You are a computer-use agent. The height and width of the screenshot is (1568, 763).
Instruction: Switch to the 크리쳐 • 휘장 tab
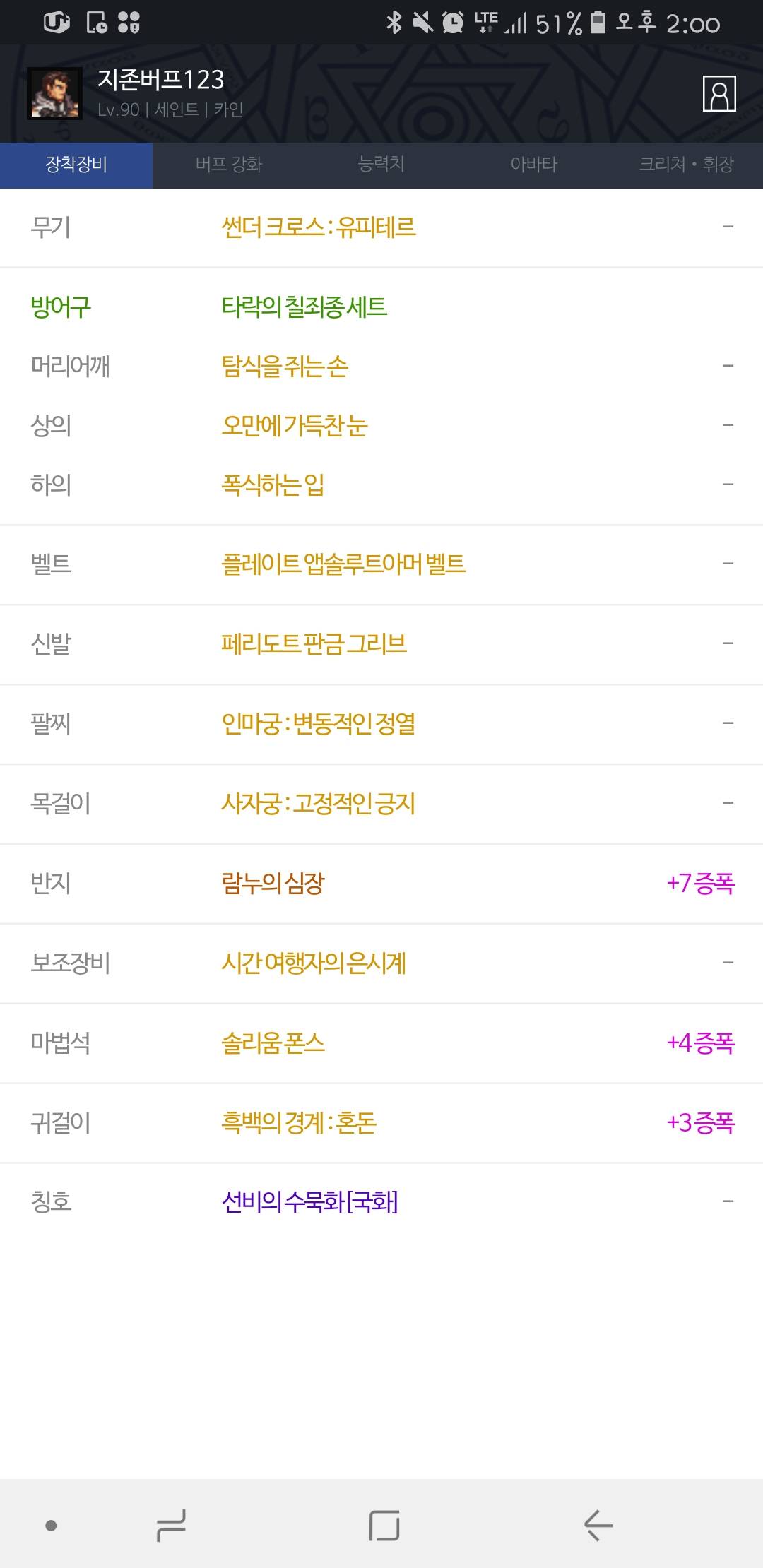[x=687, y=165]
